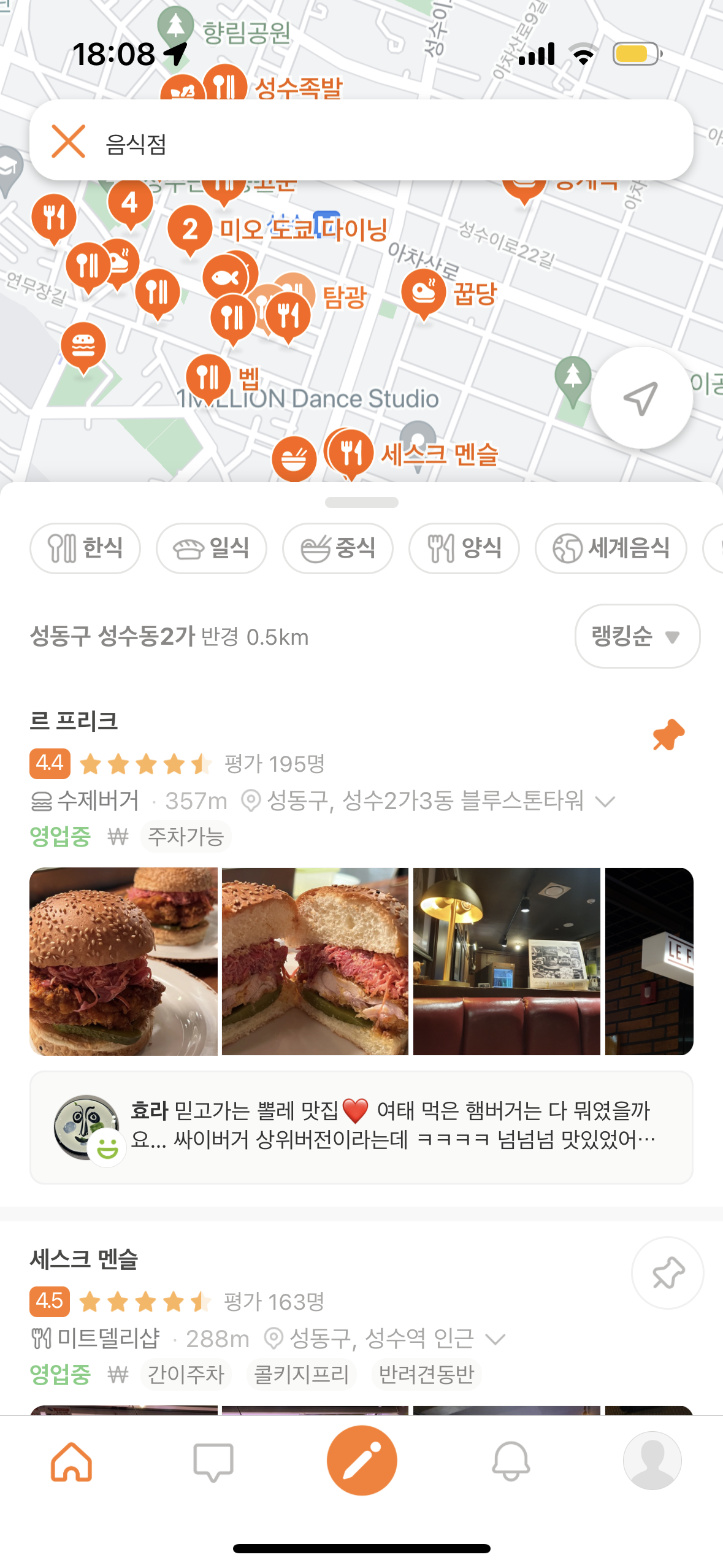Clear the 음식점 search with the X
723x1568 pixels.
point(68,142)
